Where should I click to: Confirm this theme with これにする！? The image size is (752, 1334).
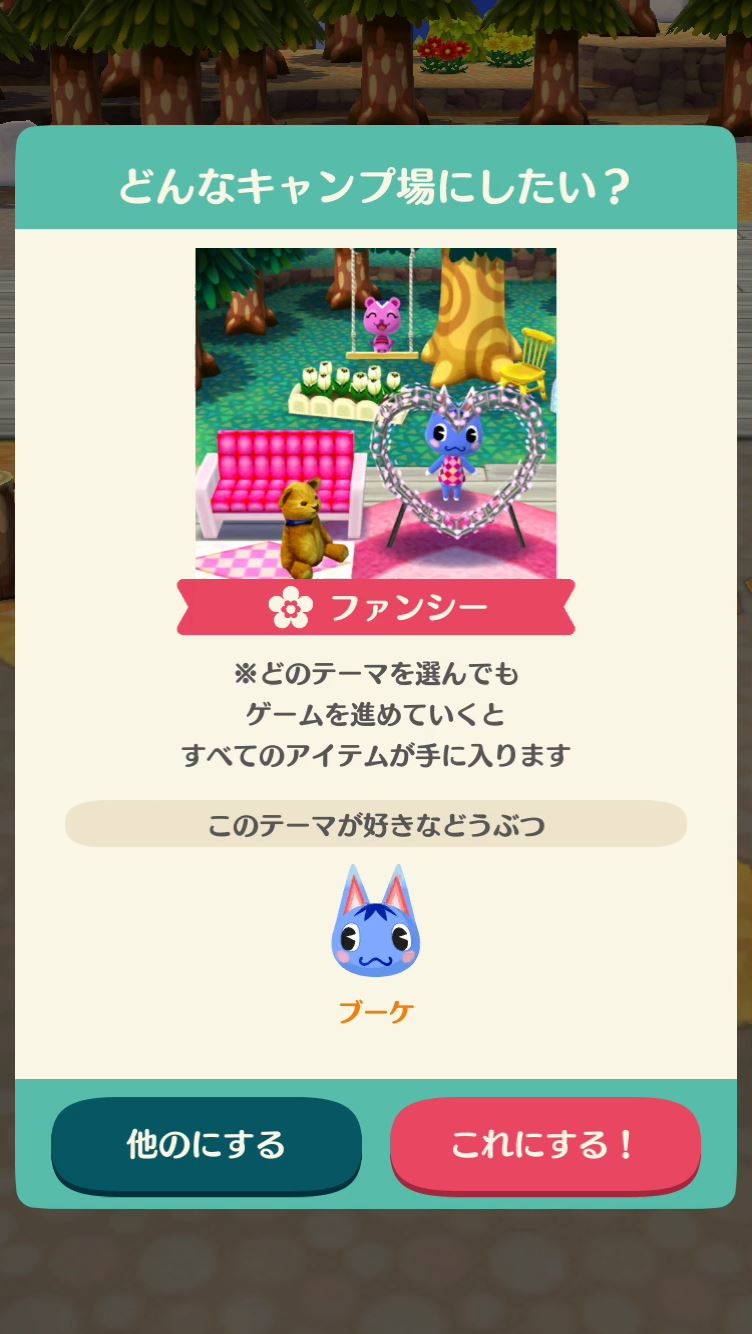[545, 1145]
